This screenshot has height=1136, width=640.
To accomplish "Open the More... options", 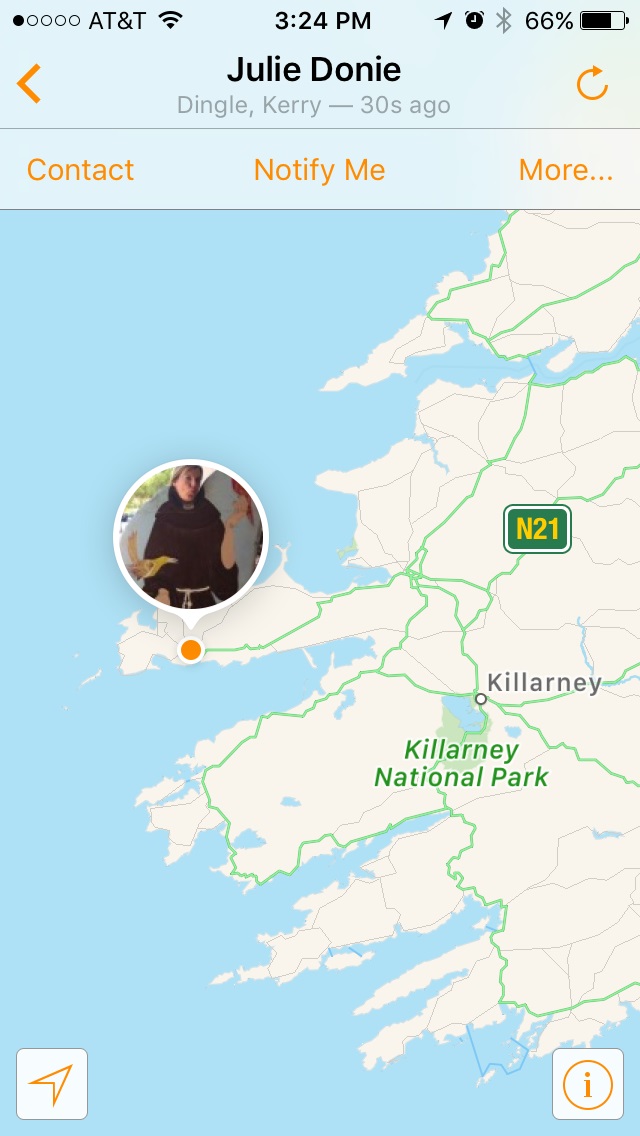I will [566, 170].
